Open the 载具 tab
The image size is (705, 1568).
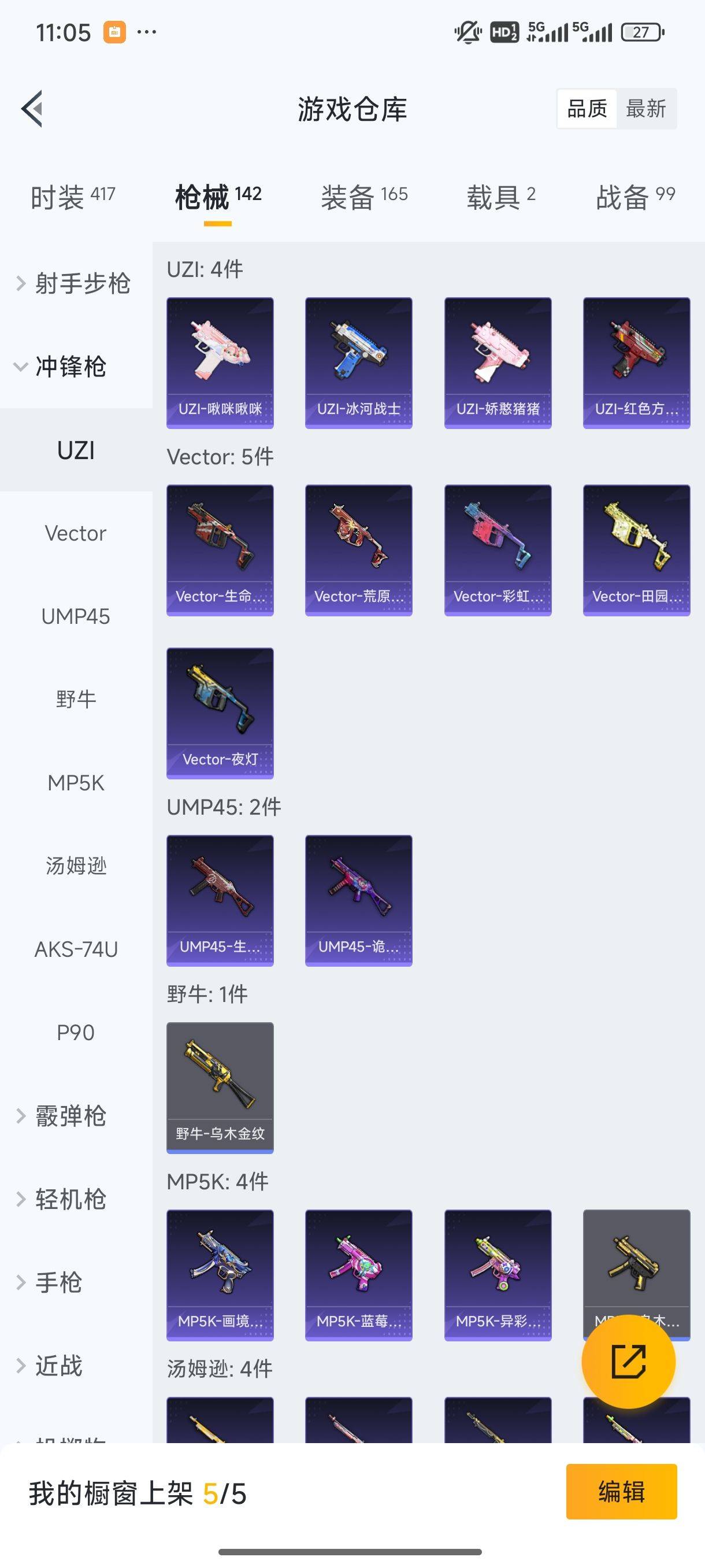pos(500,197)
